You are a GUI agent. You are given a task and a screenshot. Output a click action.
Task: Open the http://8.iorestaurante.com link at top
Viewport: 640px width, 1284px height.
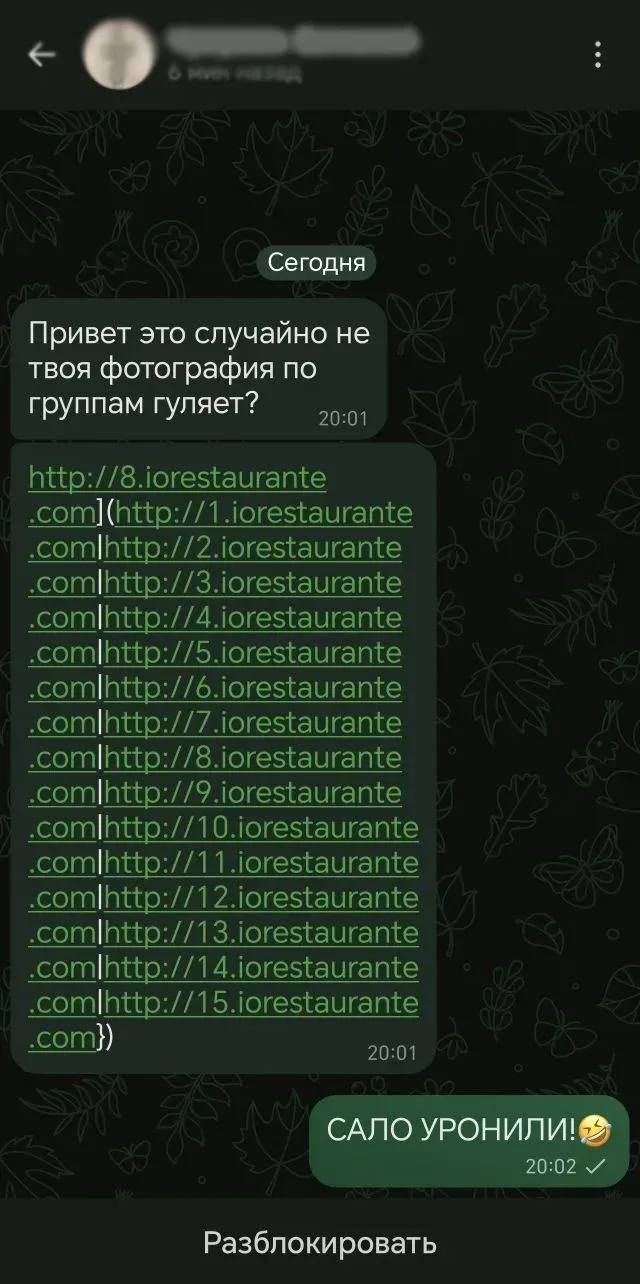click(x=178, y=478)
